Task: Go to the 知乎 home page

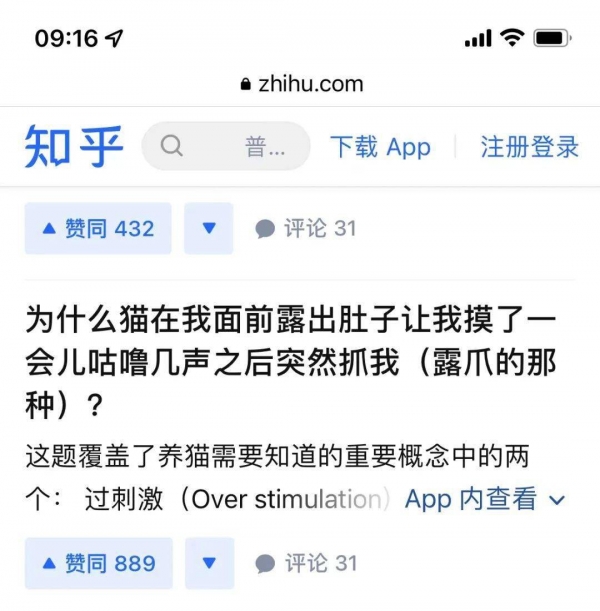Action: click(x=75, y=147)
